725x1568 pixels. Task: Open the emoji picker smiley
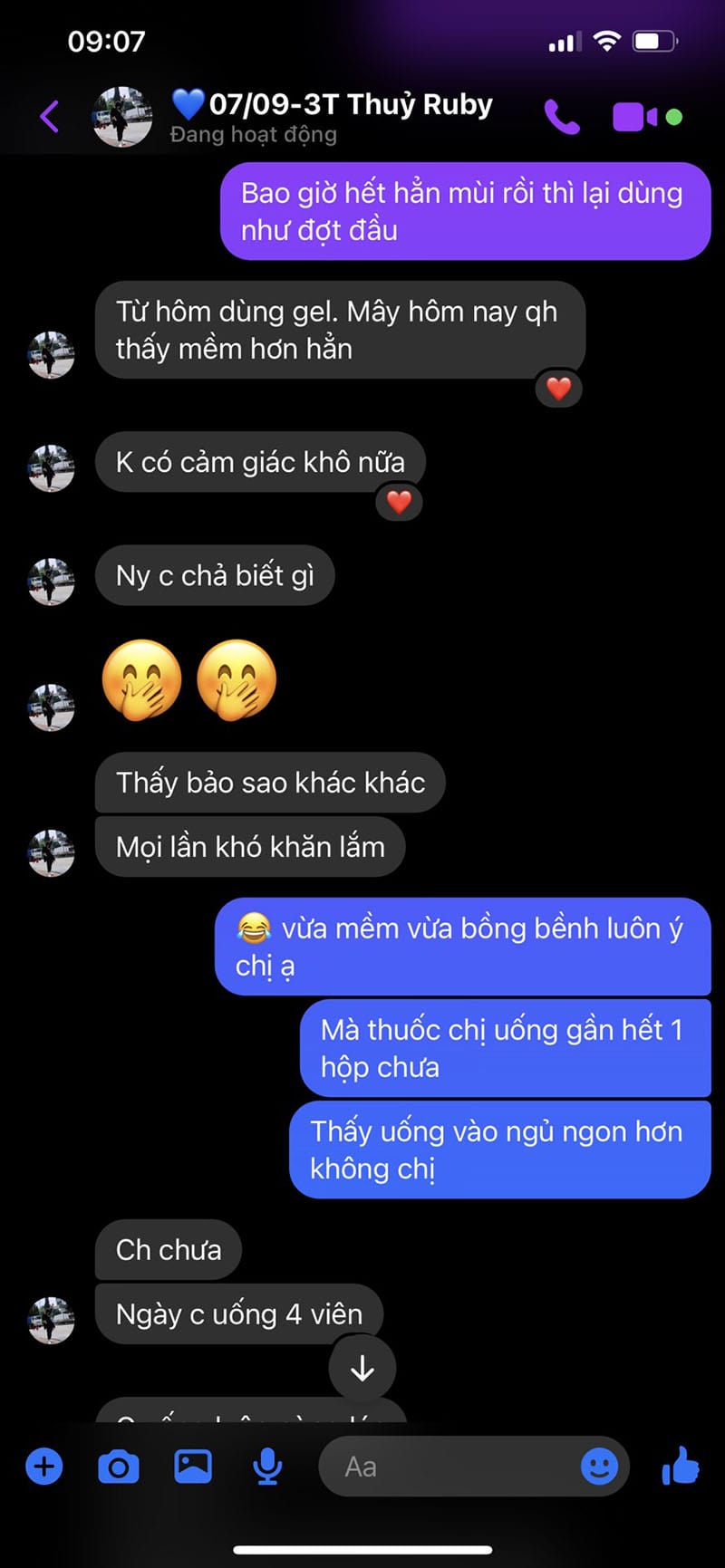tap(599, 1466)
